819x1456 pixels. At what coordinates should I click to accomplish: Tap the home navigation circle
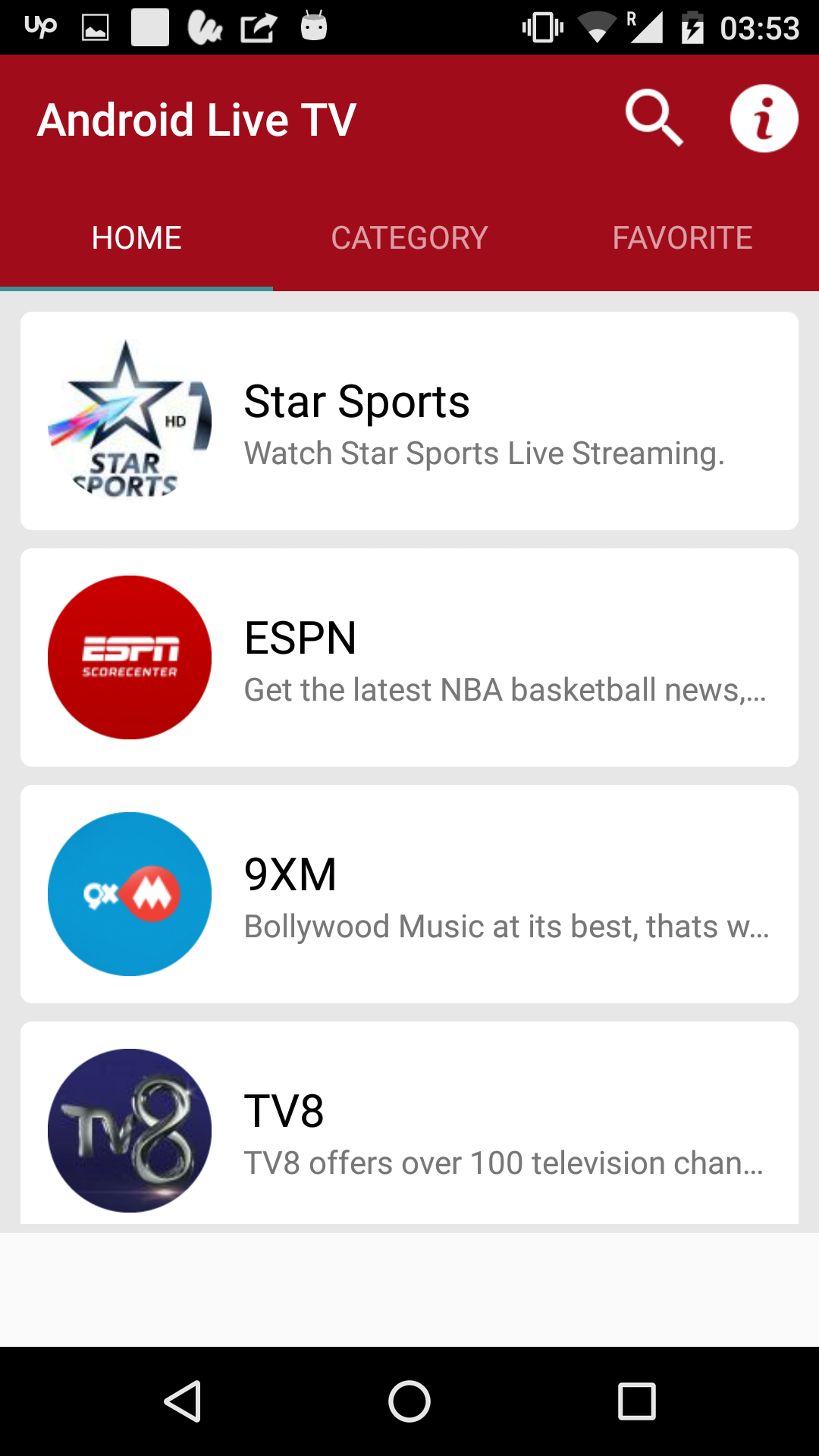point(409,1401)
